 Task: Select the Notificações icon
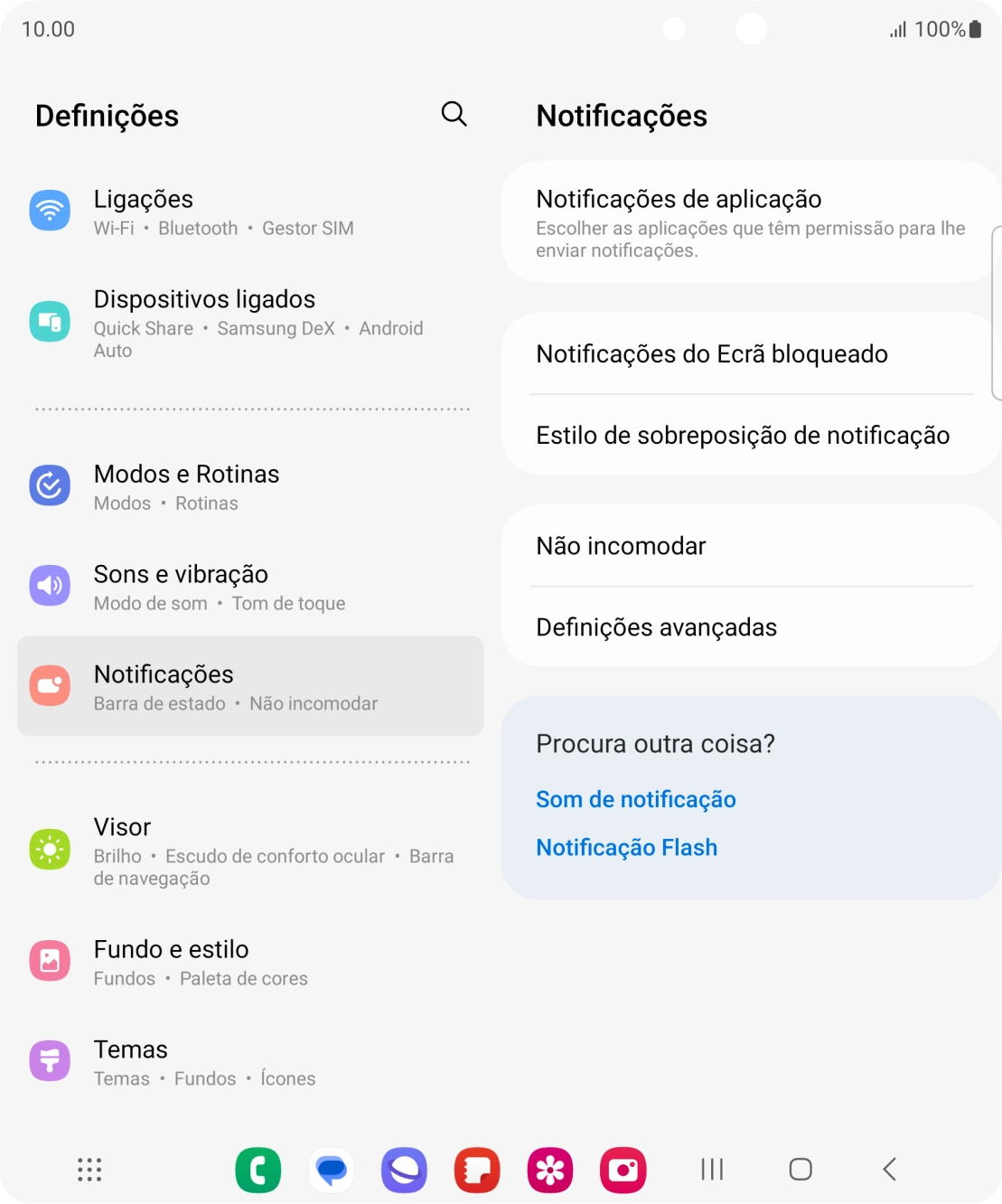point(50,686)
